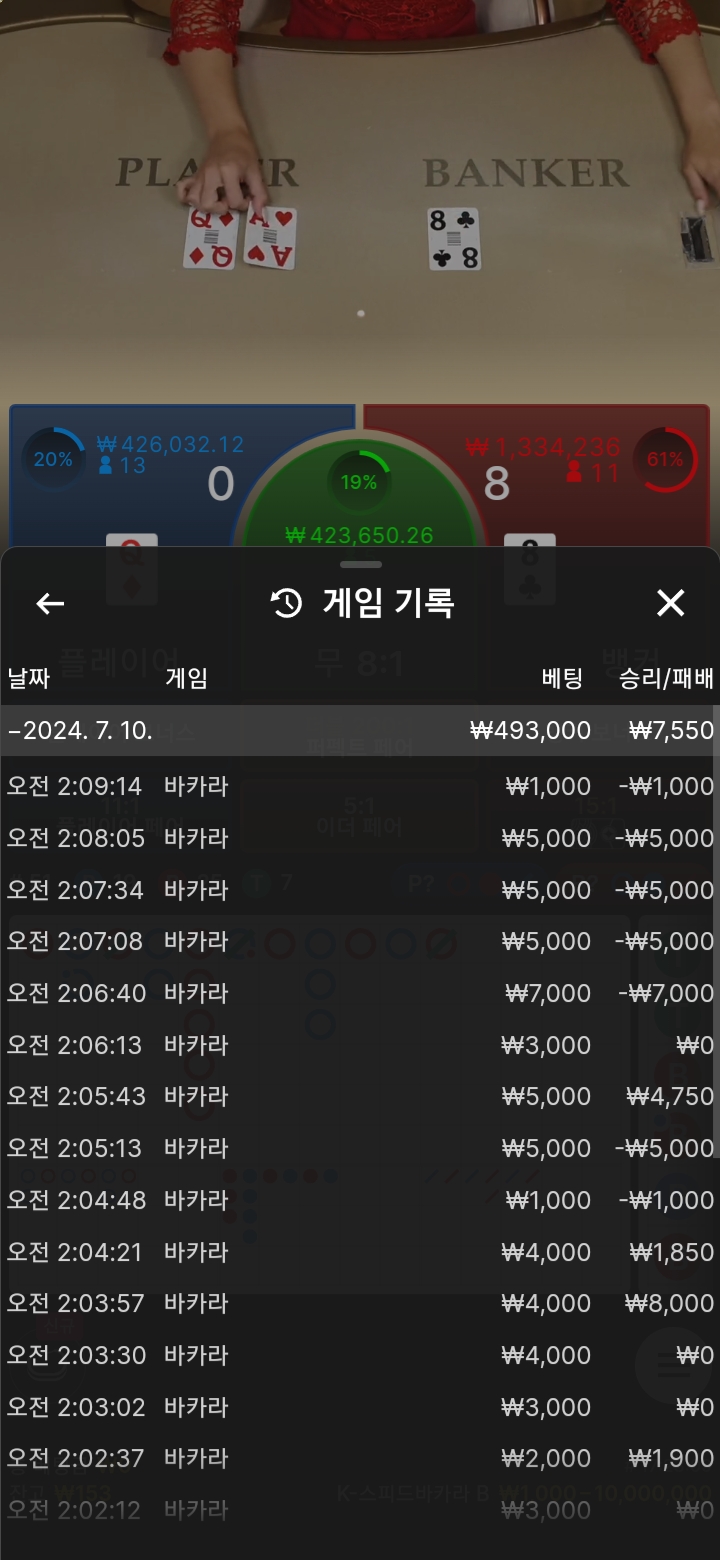Tap the drag handle atop the history sheet
720x1560 pixels.
point(360,565)
